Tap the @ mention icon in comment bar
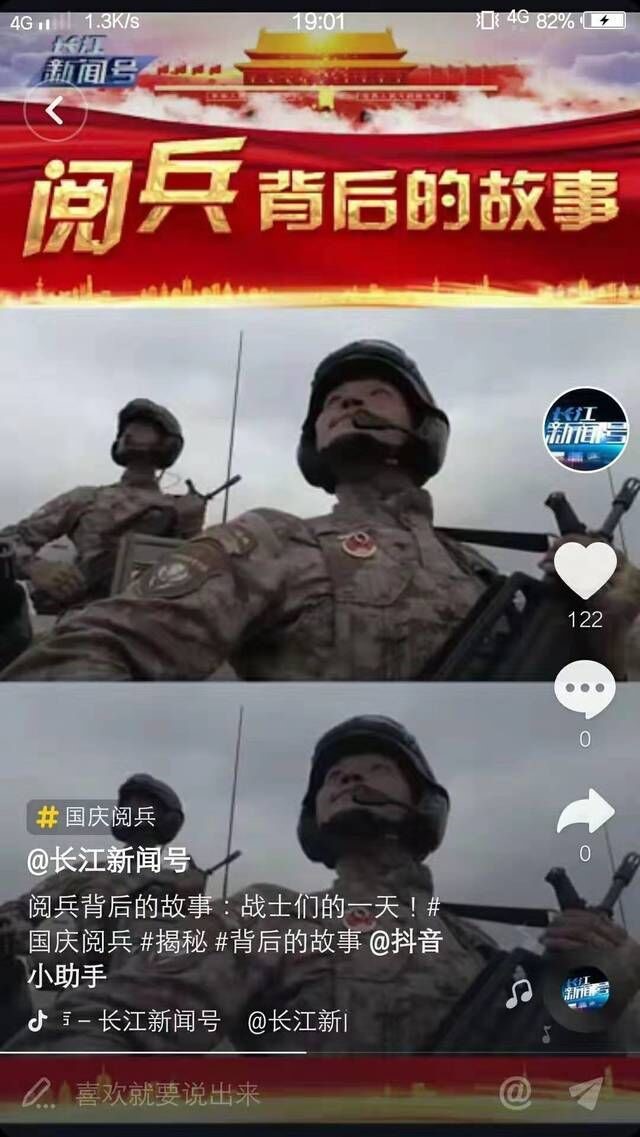The image size is (640, 1137). [x=515, y=1093]
